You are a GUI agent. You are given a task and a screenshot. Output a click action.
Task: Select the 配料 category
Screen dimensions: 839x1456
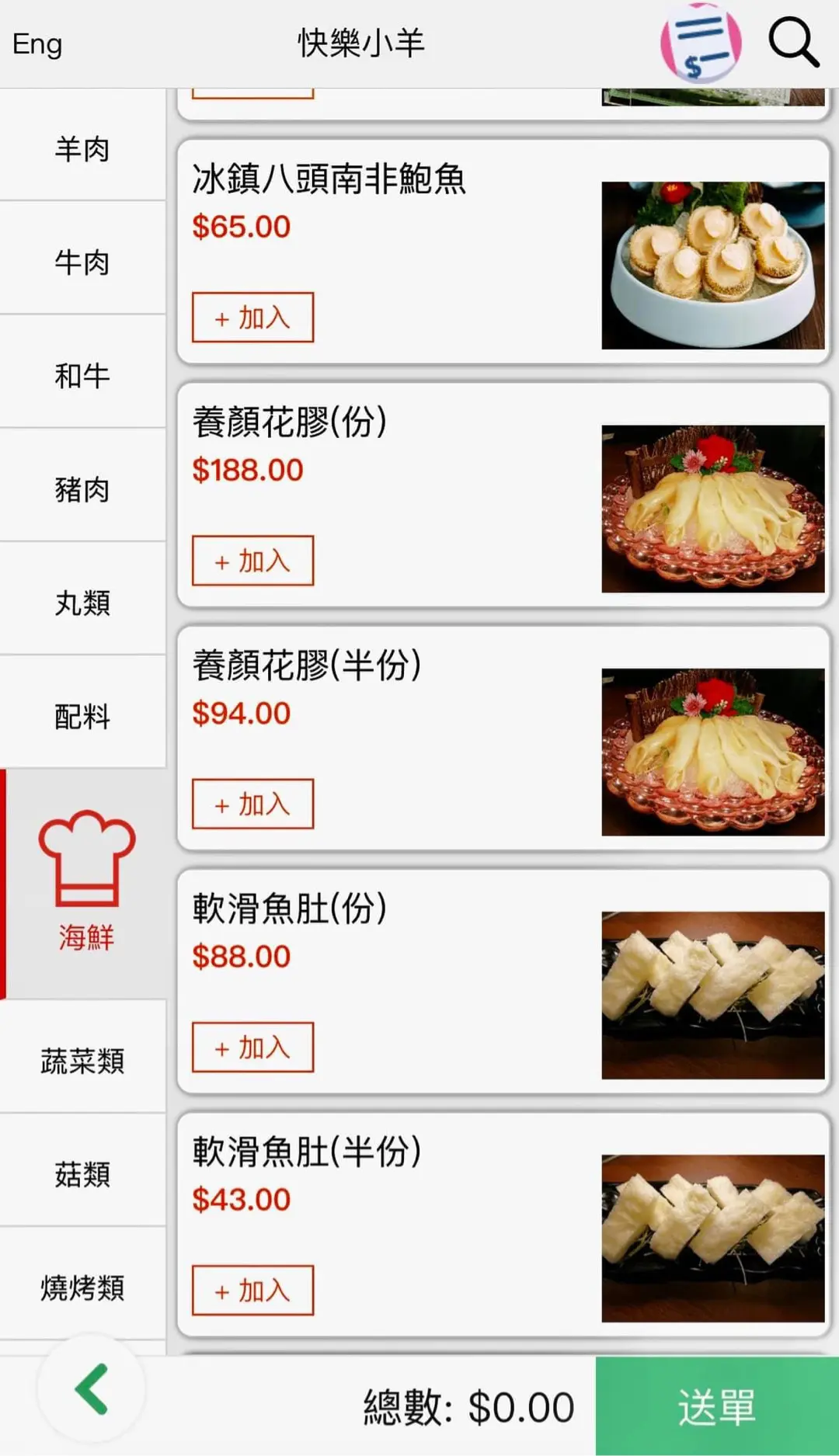(x=82, y=716)
